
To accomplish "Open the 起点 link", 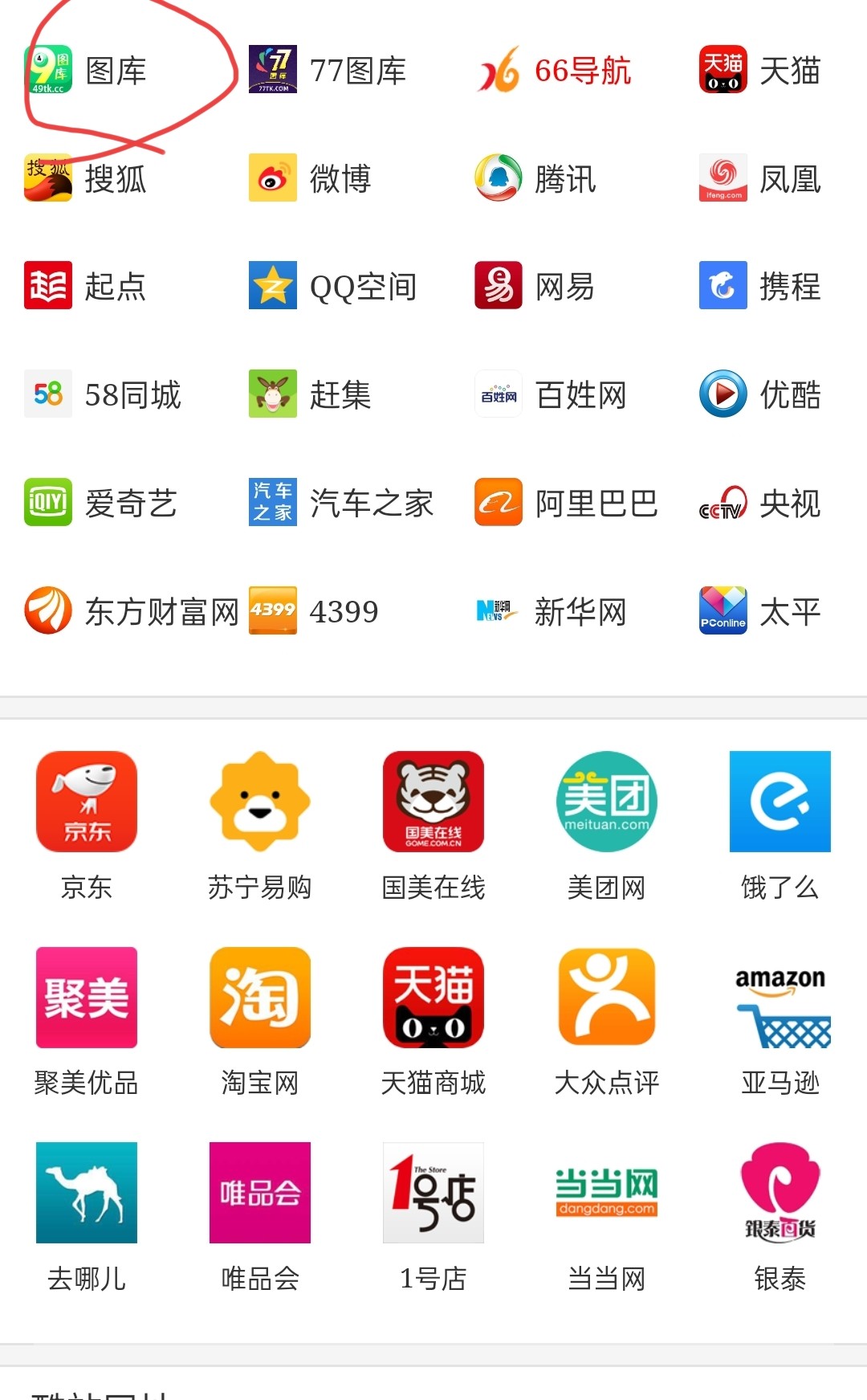I will point(86,286).
